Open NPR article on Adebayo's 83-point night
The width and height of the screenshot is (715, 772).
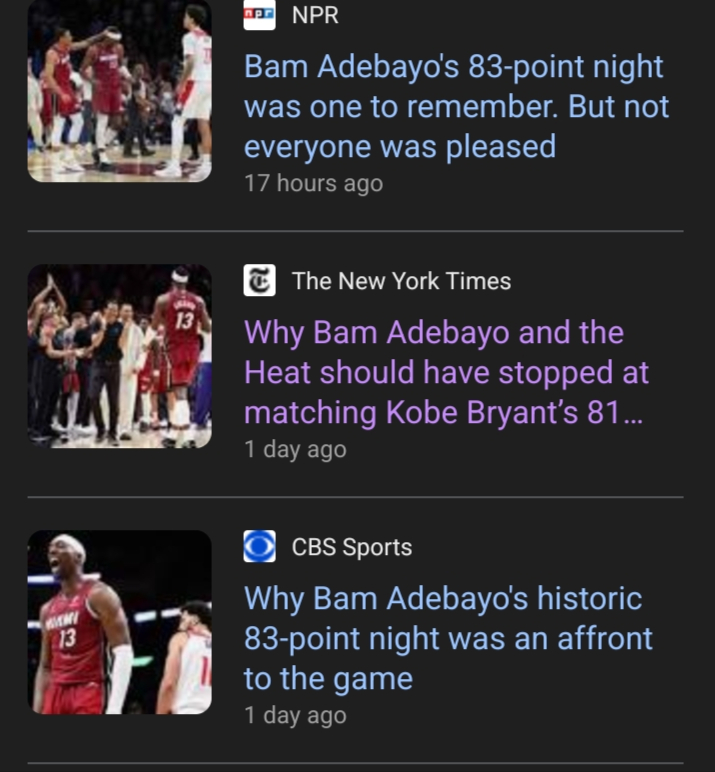point(454,106)
